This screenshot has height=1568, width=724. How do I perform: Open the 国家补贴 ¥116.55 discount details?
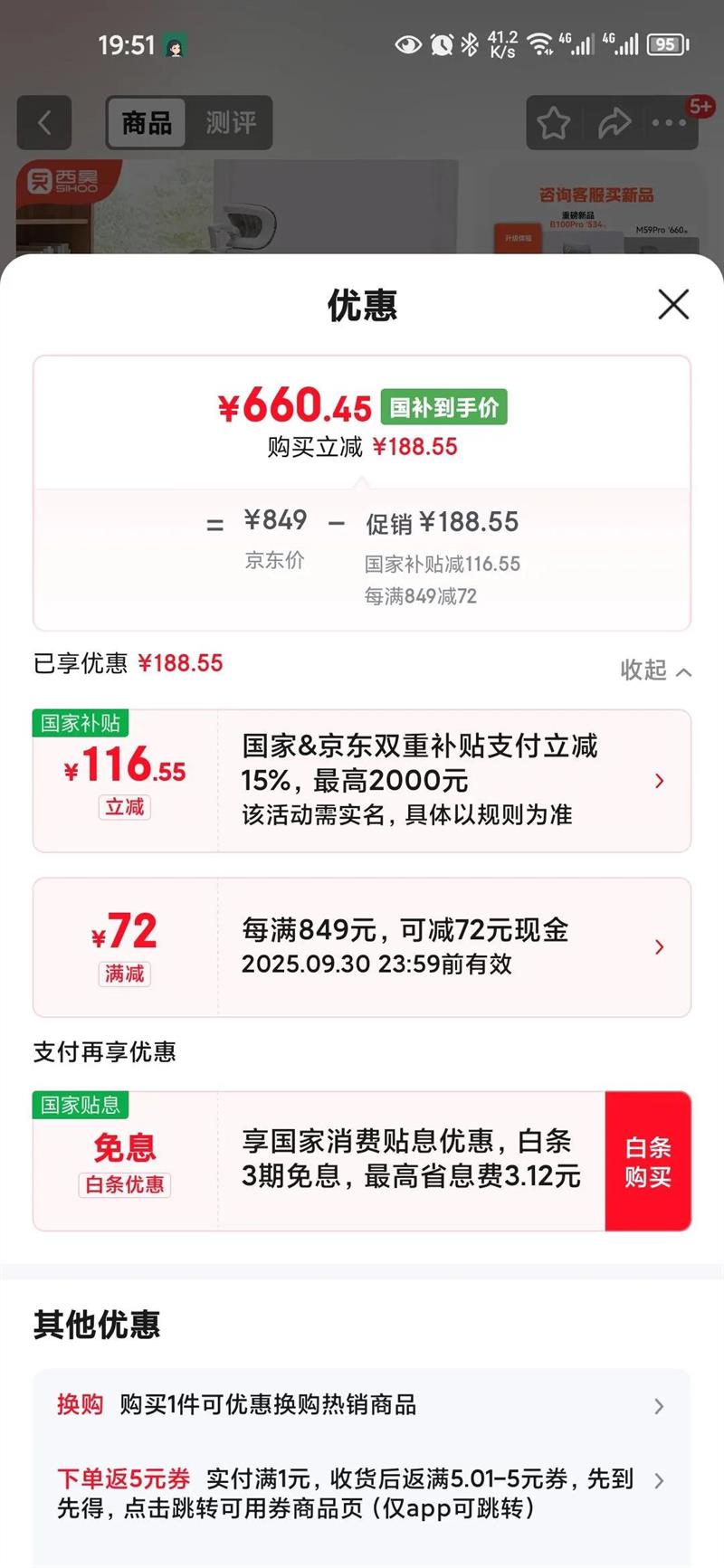(x=362, y=781)
